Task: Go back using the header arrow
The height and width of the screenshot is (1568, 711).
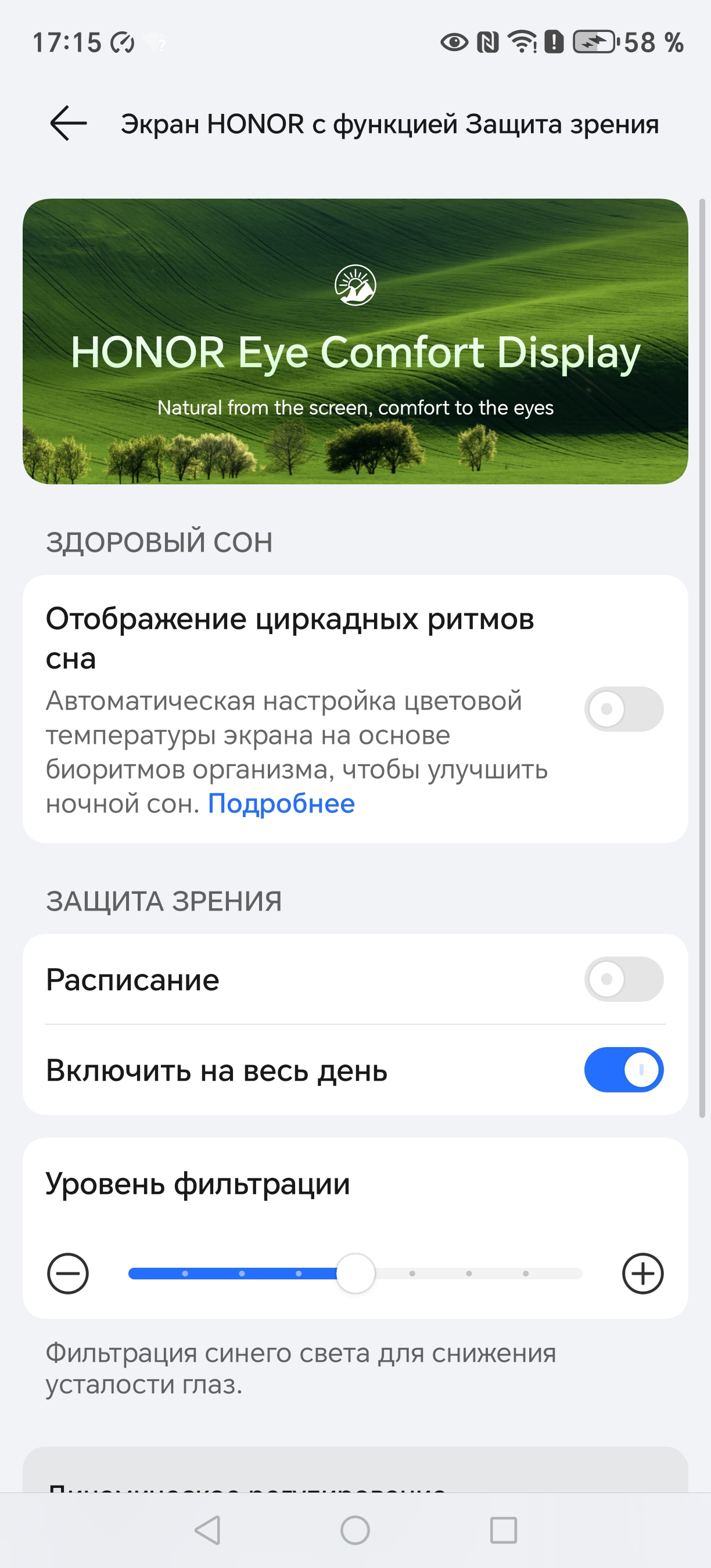Action: pyautogui.click(x=68, y=124)
